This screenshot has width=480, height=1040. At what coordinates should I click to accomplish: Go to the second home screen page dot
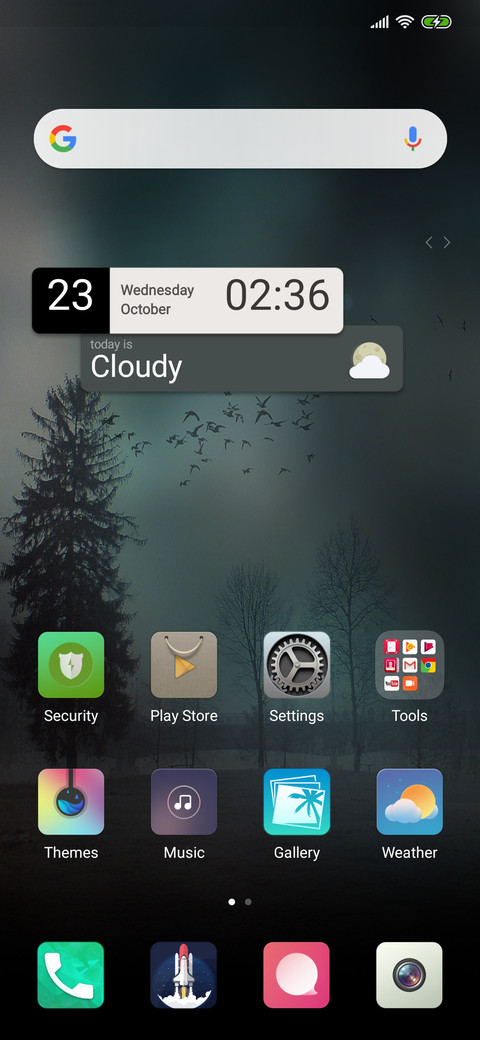click(248, 902)
